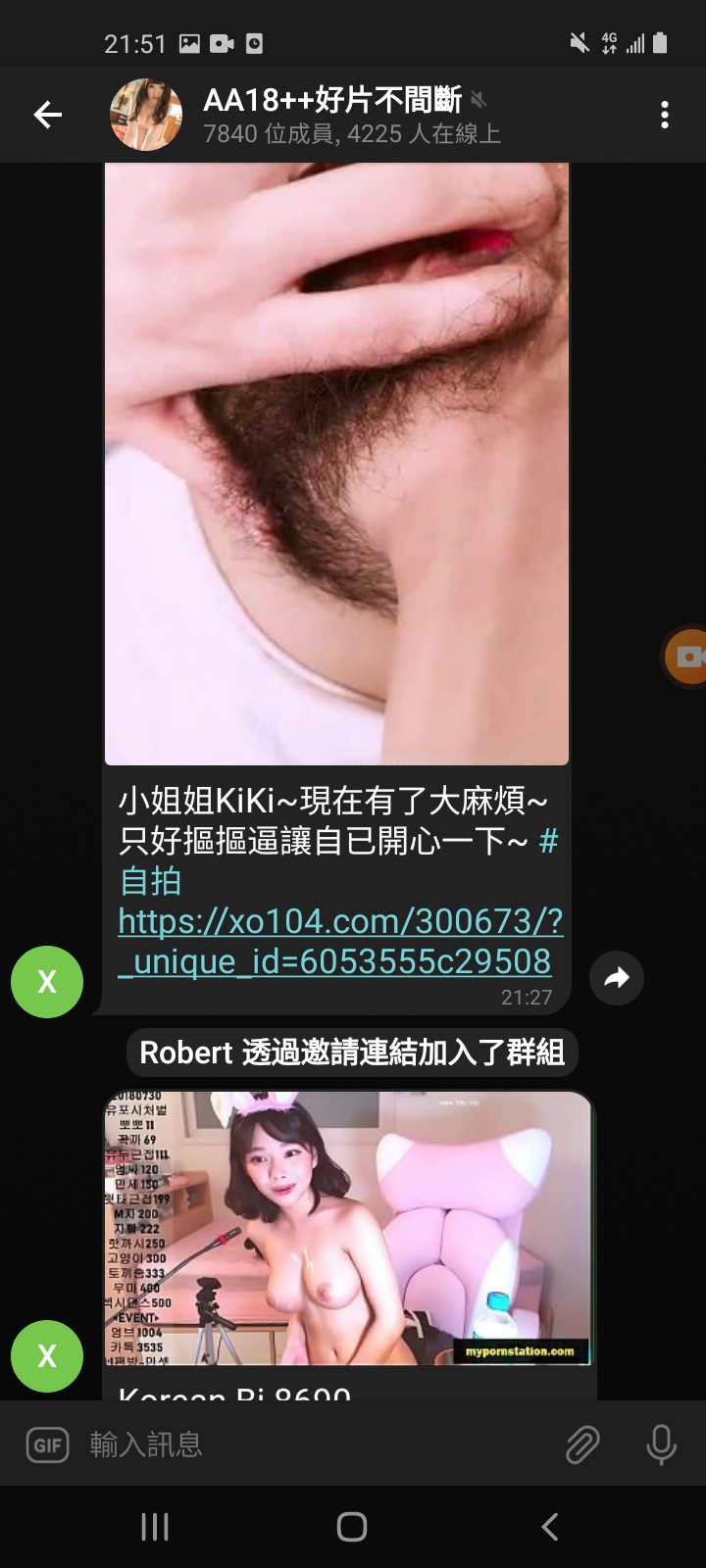Go to the phone's home screen
The height and width of the screenshot is (1568, 706).
[x=352, y=1527]
